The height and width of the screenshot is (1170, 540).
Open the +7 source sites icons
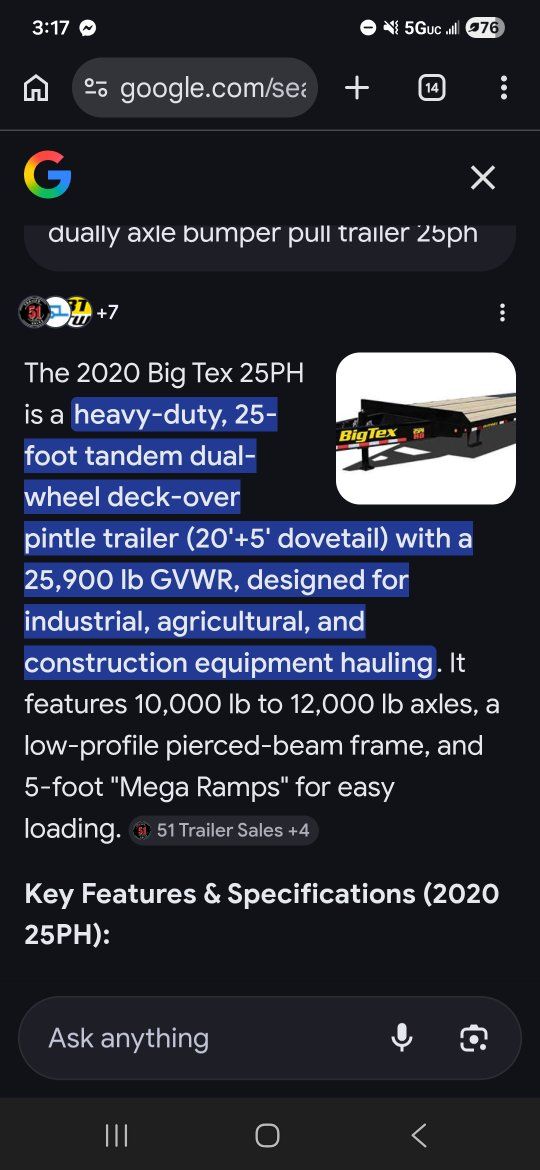[69, 312]
